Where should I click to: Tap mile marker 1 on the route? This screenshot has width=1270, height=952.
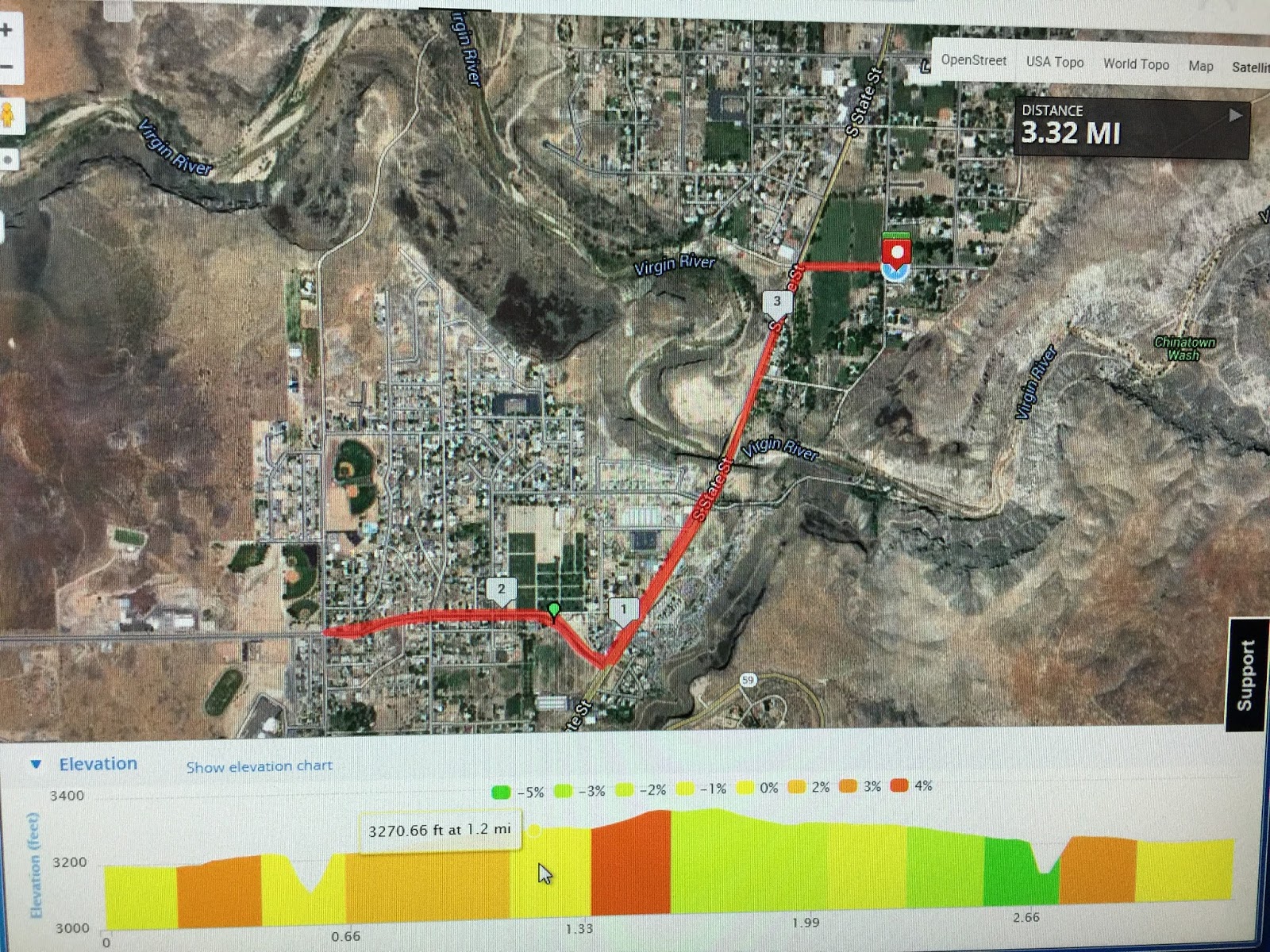pyautogui.click(x=624, y=611)
